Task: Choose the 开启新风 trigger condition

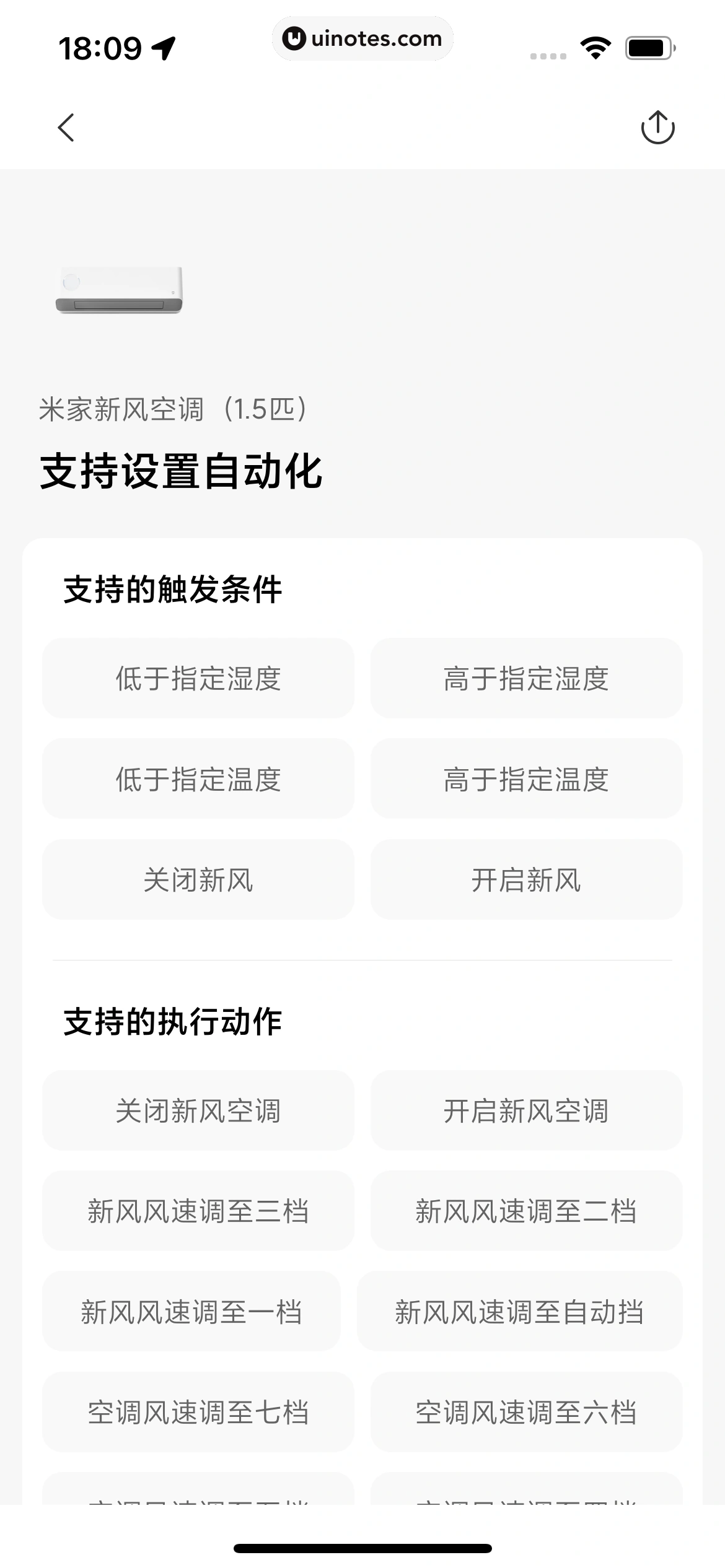Action: [526, 879]
